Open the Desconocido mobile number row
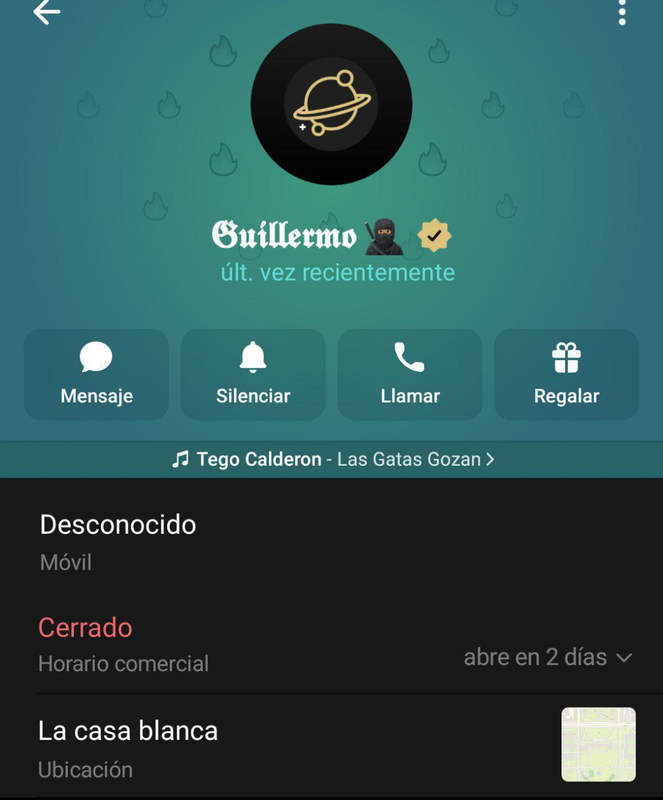The width and height of the screenshot is (663, 800). (x=332, y=543)
